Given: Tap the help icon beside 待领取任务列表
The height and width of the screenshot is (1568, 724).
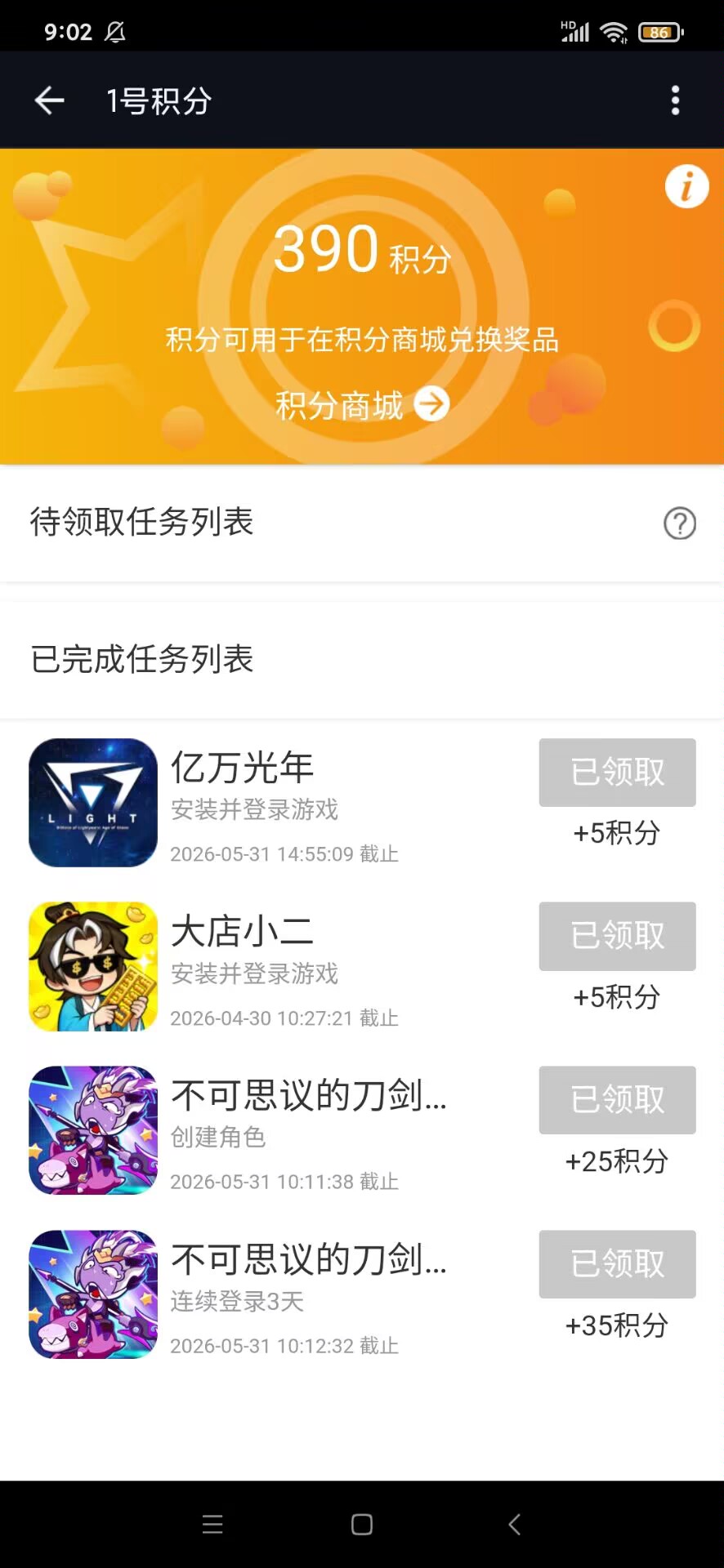Looking at the screenshot, I should point(679,523).
